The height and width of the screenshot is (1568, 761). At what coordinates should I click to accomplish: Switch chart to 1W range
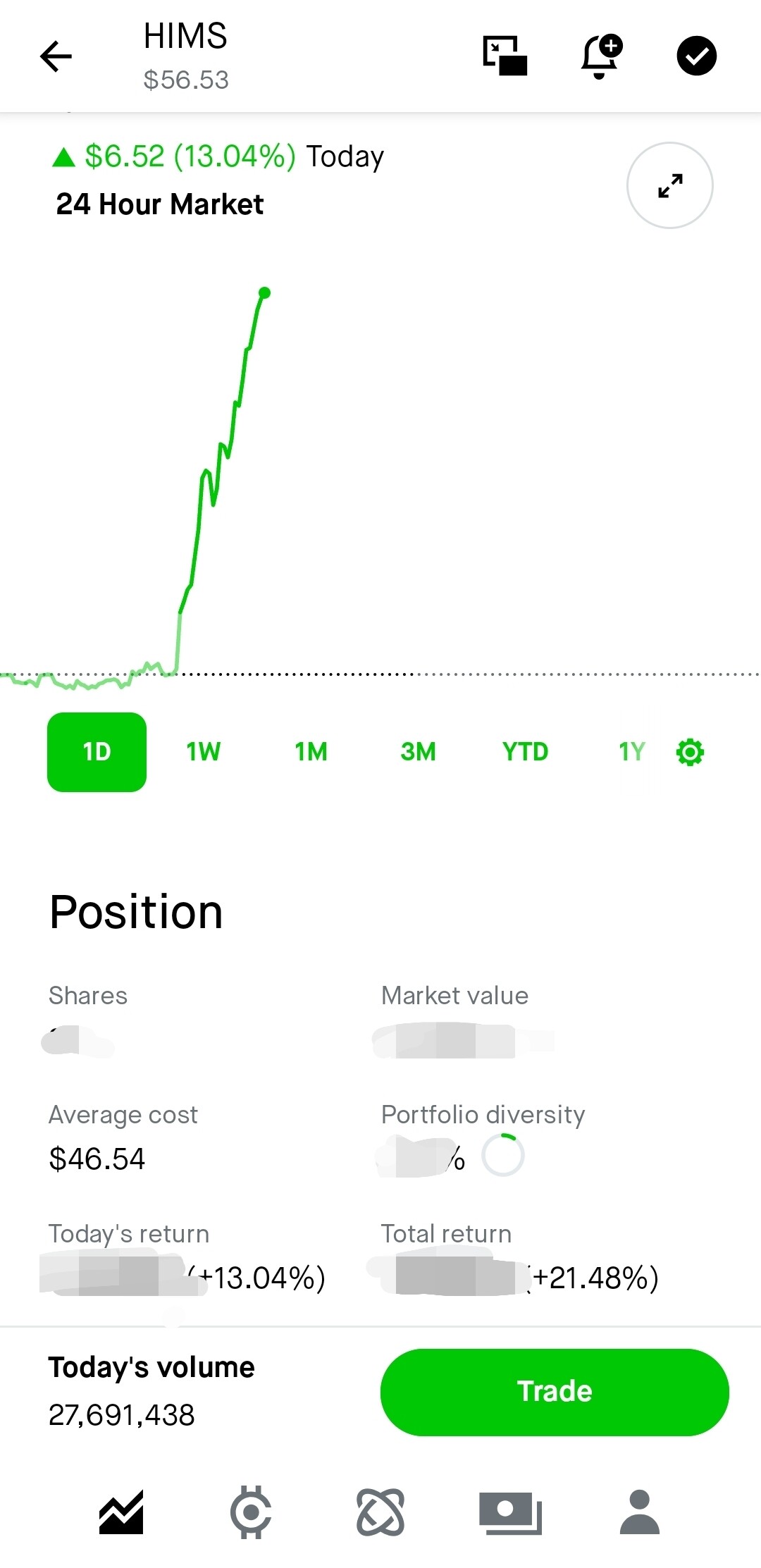click(x=204, y=752)
